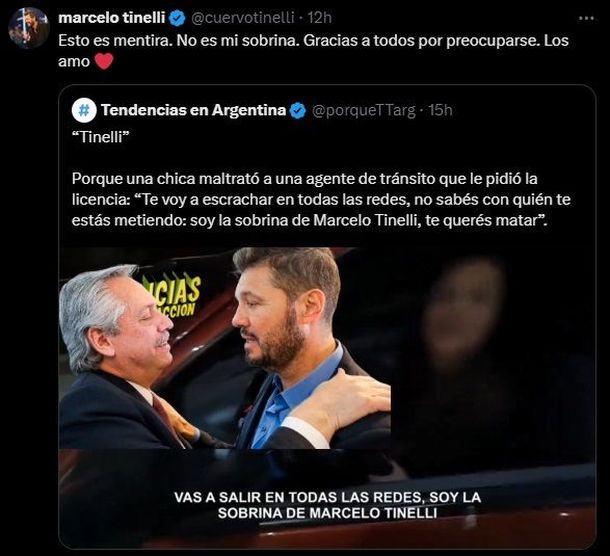610x556 pixels.
Task: Open the @cuervotinelli handle
Action: click(245, 18)
